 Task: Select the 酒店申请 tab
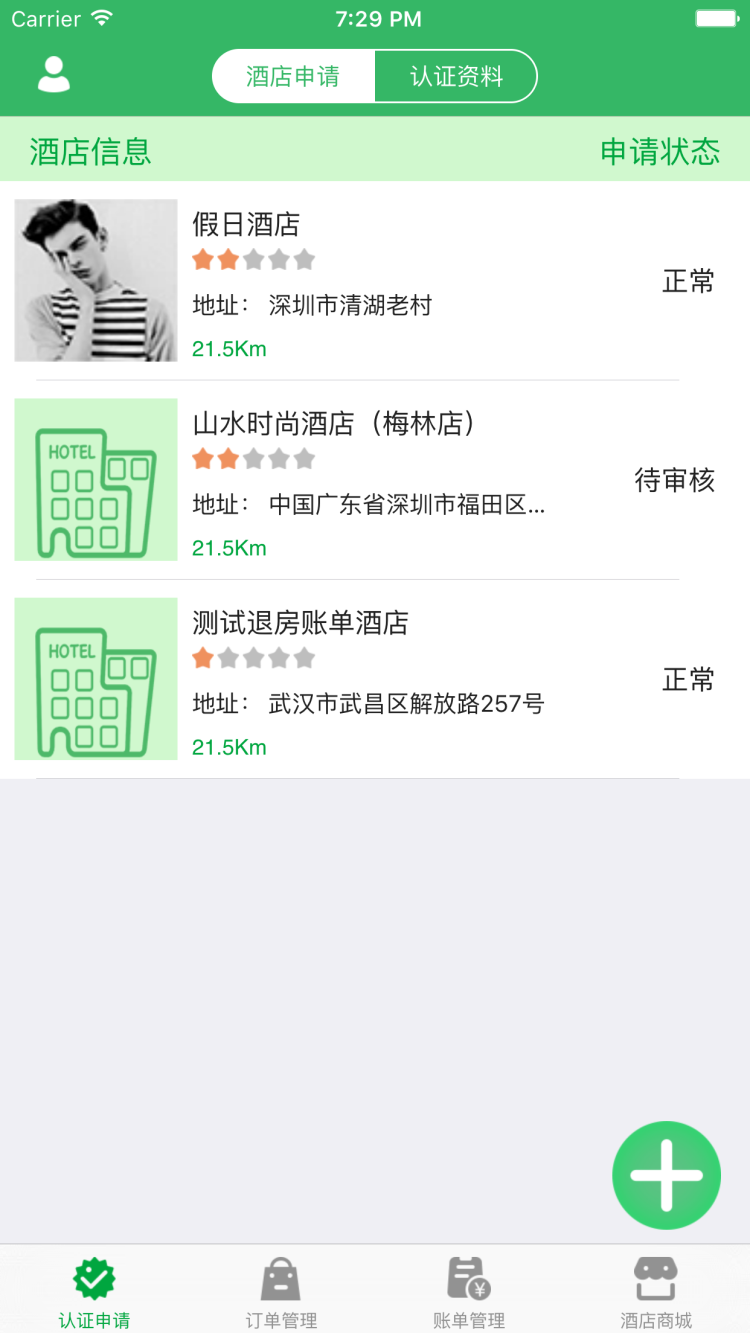pos(292,75)
